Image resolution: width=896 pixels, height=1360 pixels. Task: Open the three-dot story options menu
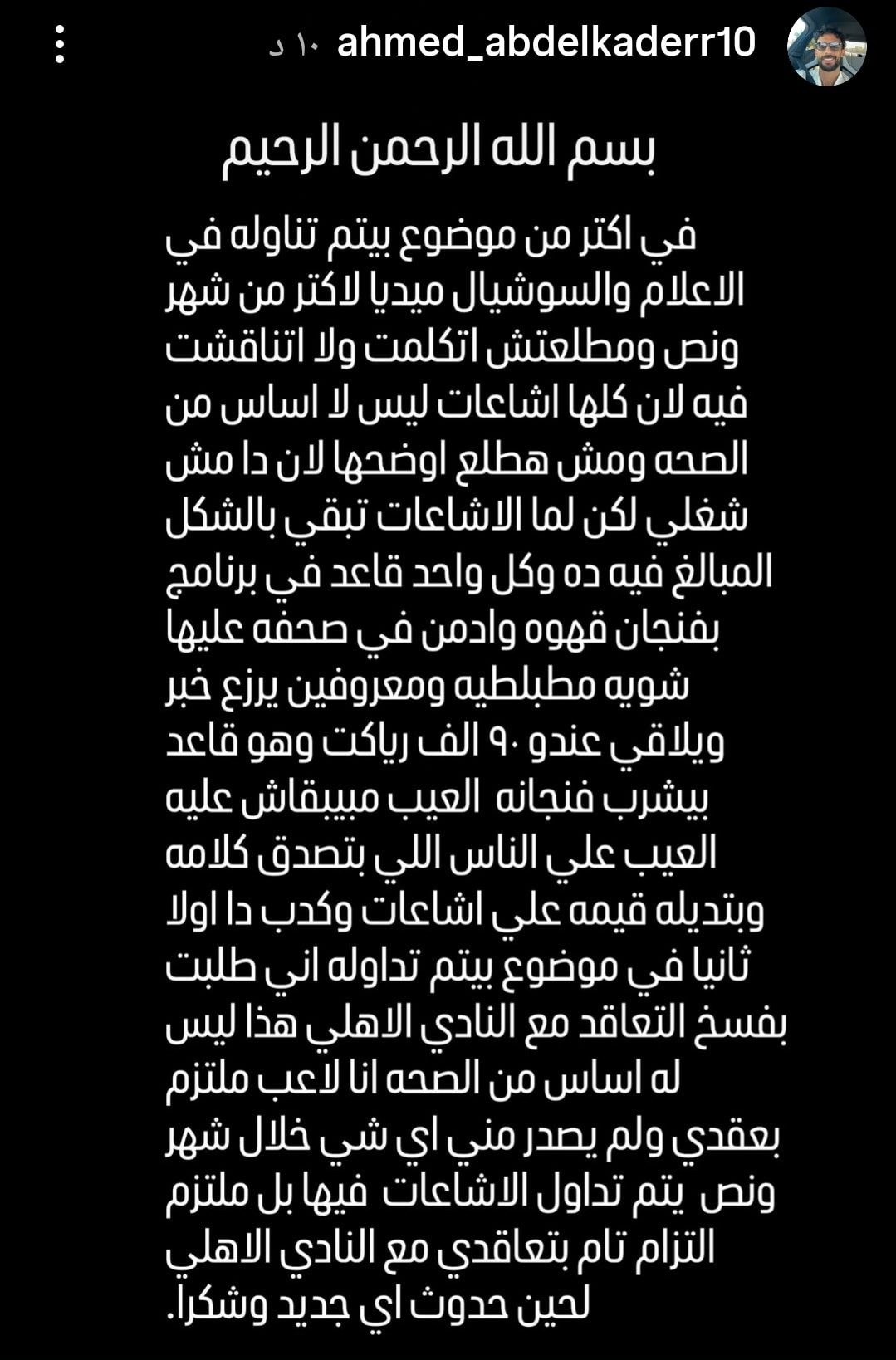pyautogui.click(x=59, y=45)
